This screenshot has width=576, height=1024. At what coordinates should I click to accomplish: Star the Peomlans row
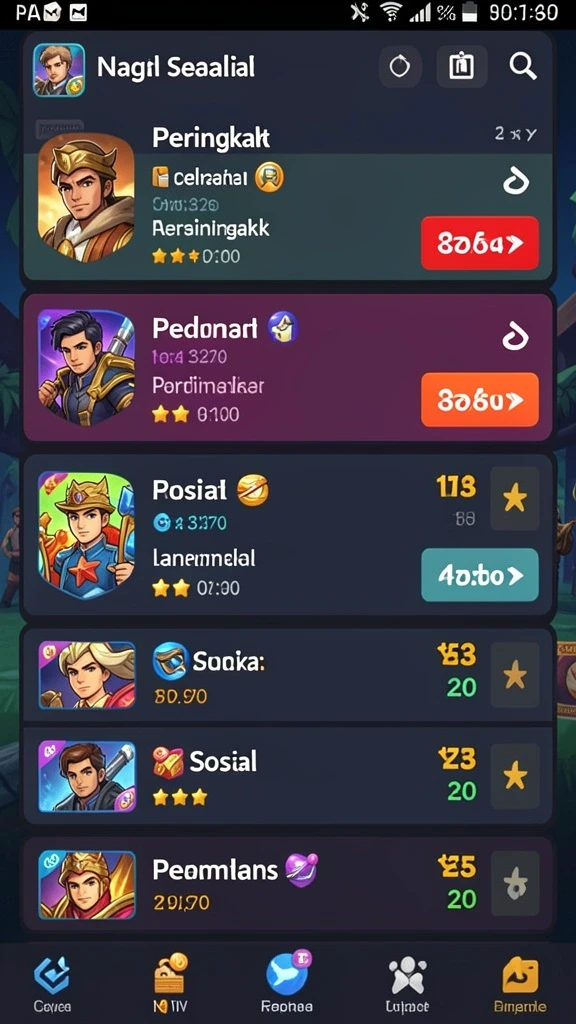click(x=515, y=884)
